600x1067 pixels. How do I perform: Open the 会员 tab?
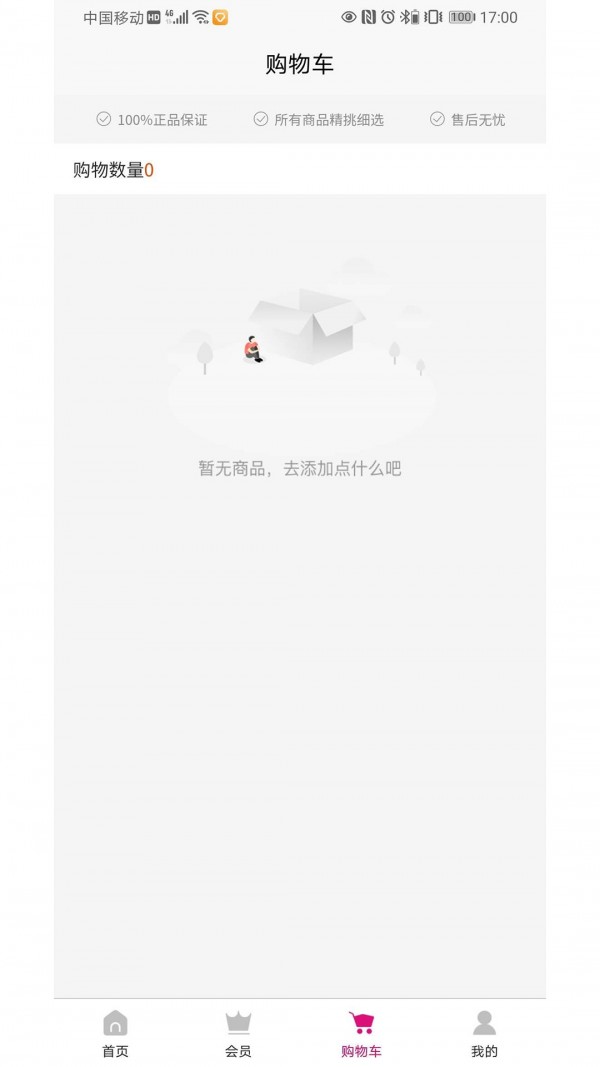(238, 1033)
